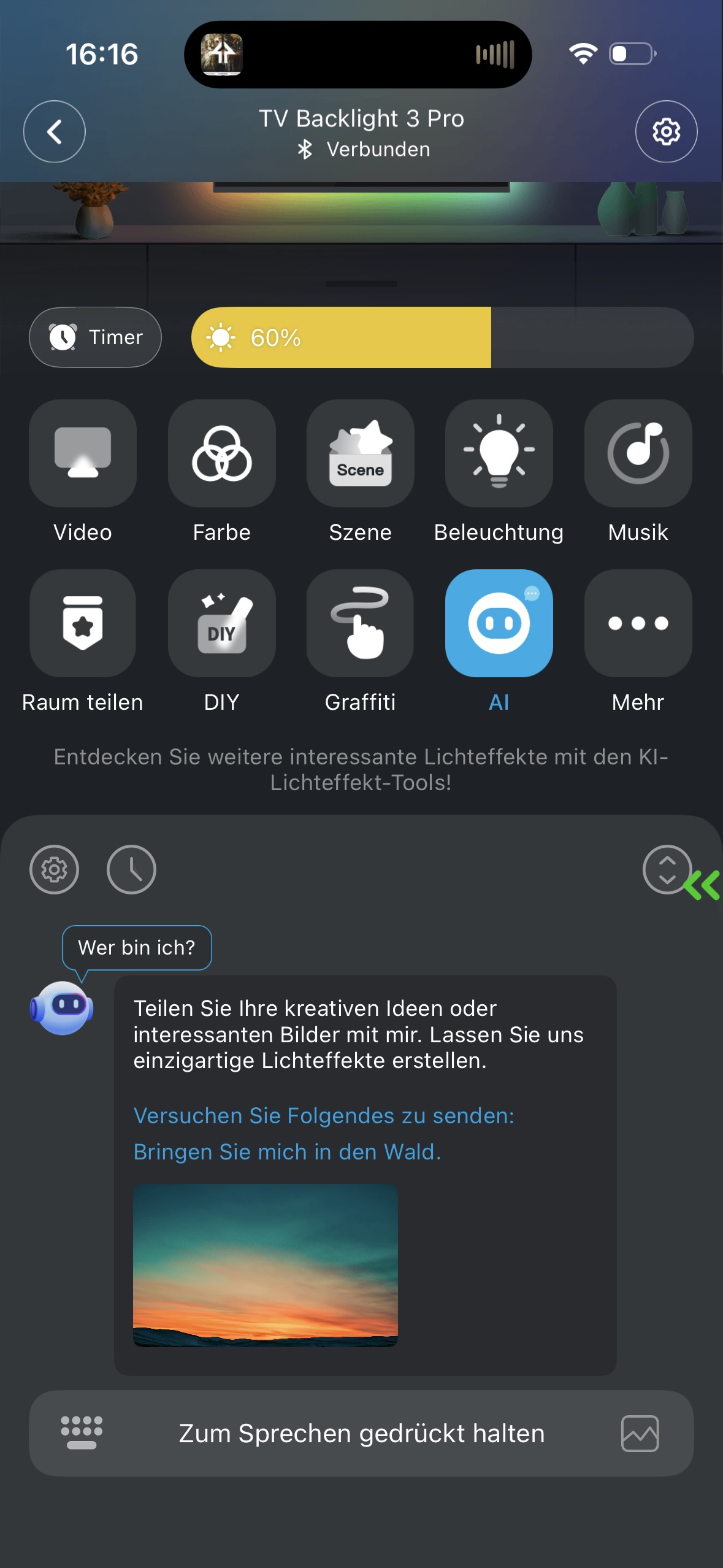Image resolution: width=723 pixels, height=1568 pixels.
Task: Open the Timer button
Action: [96, 337]
